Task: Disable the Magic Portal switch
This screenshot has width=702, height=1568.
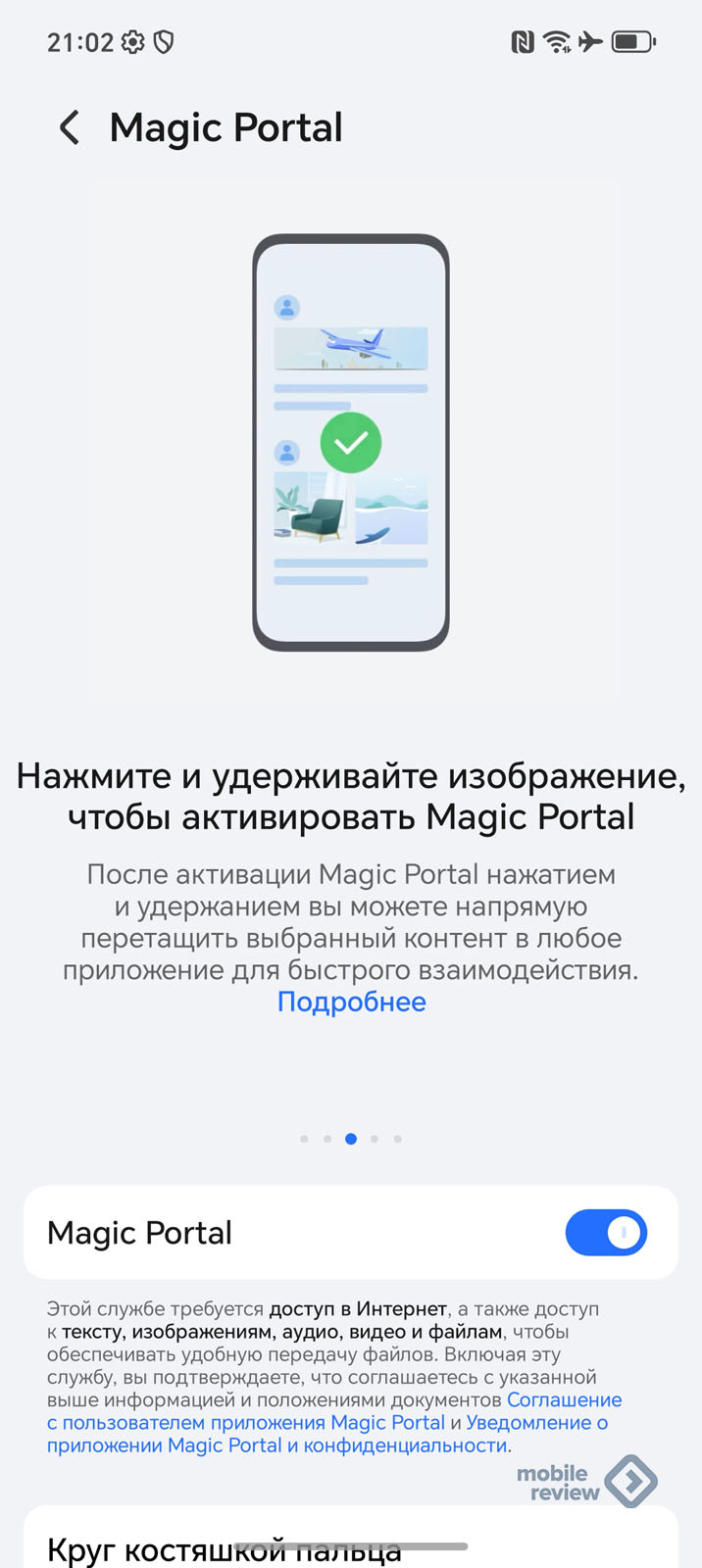Action: [x=606, y=1233]
